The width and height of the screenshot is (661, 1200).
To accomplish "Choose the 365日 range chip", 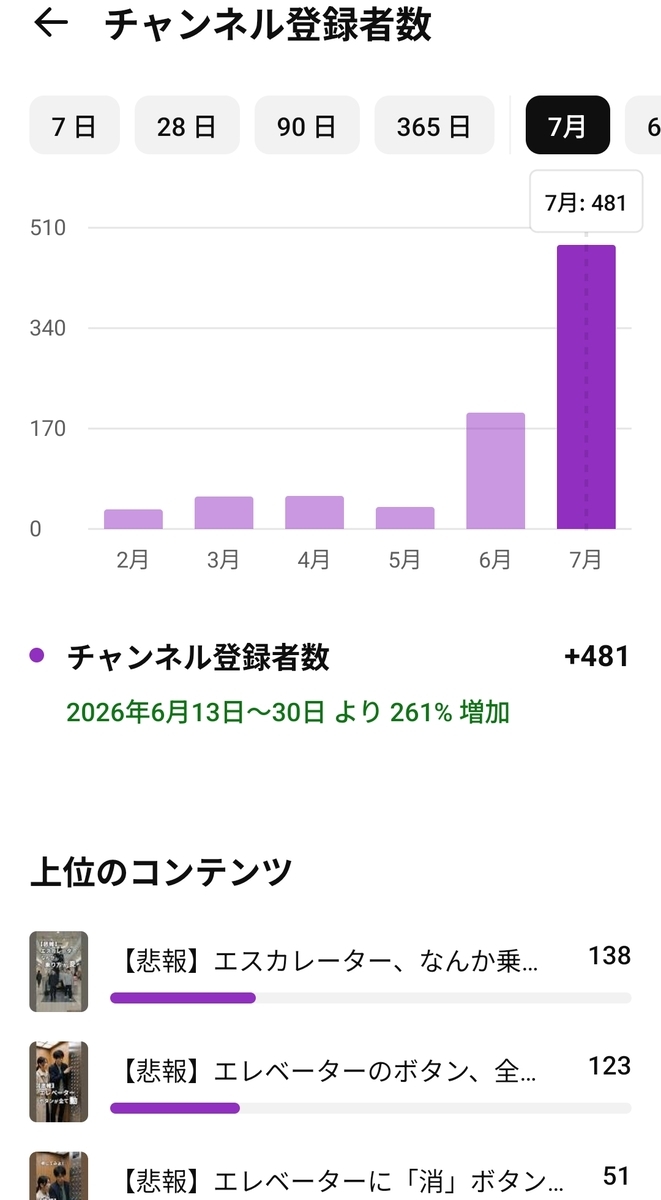I will [x=434, y=125].
